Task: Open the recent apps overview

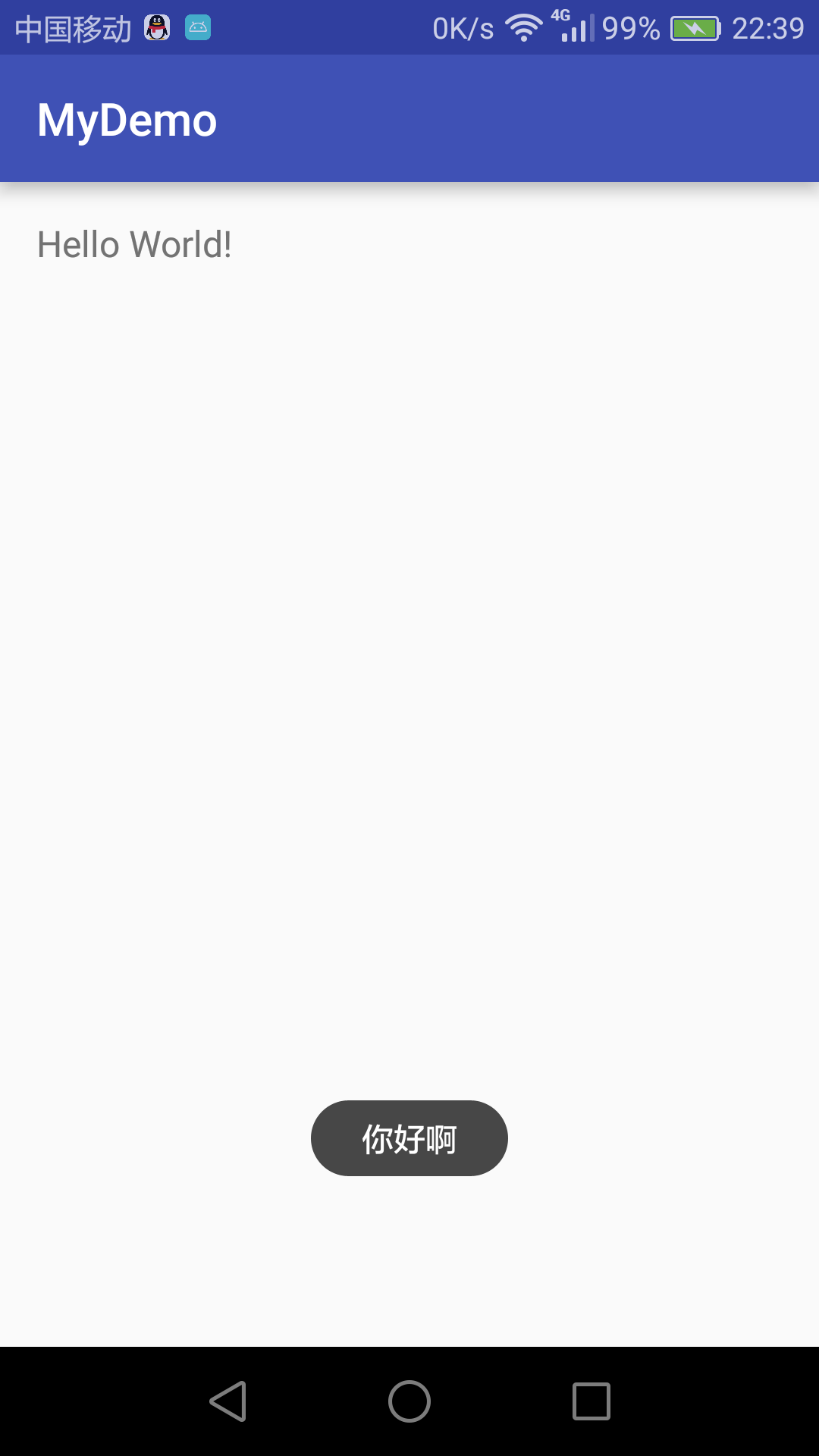Action: [591, 1401]
